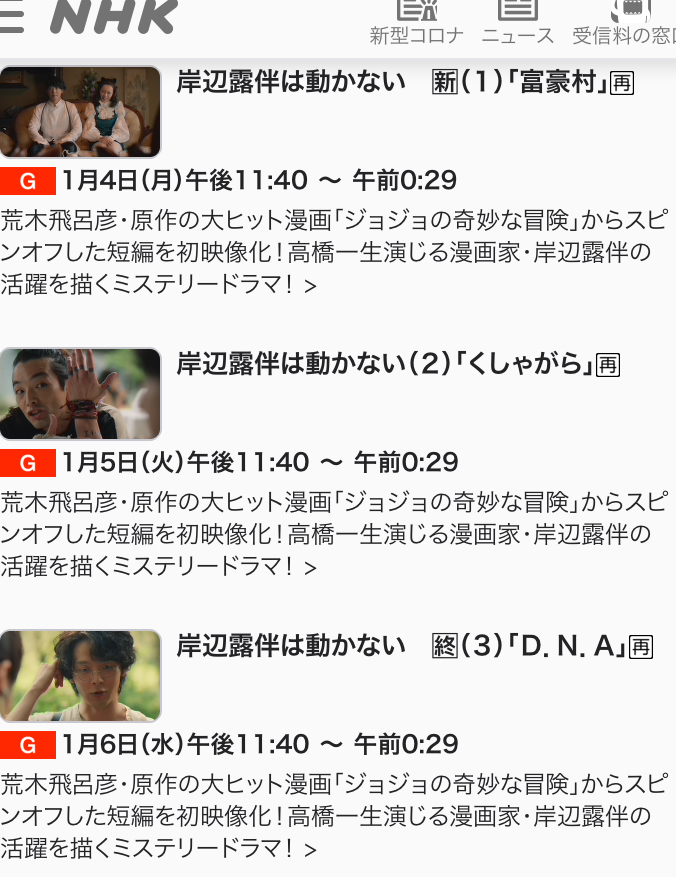Read more about the January 4 broadcast
The image size is (676, 877).
click(x=310, y=286)
